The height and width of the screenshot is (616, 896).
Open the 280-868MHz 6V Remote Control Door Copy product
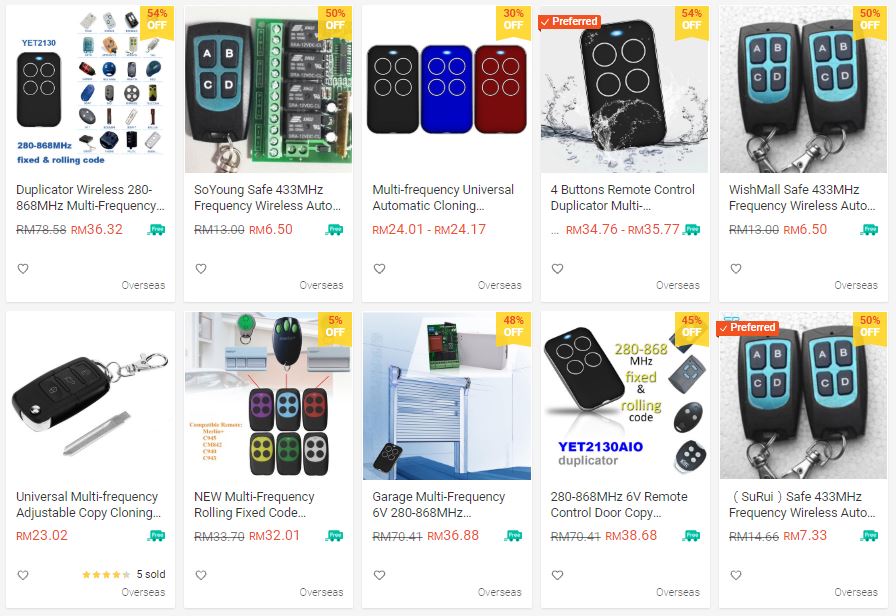pyautogui.click(x=624, y=504)
